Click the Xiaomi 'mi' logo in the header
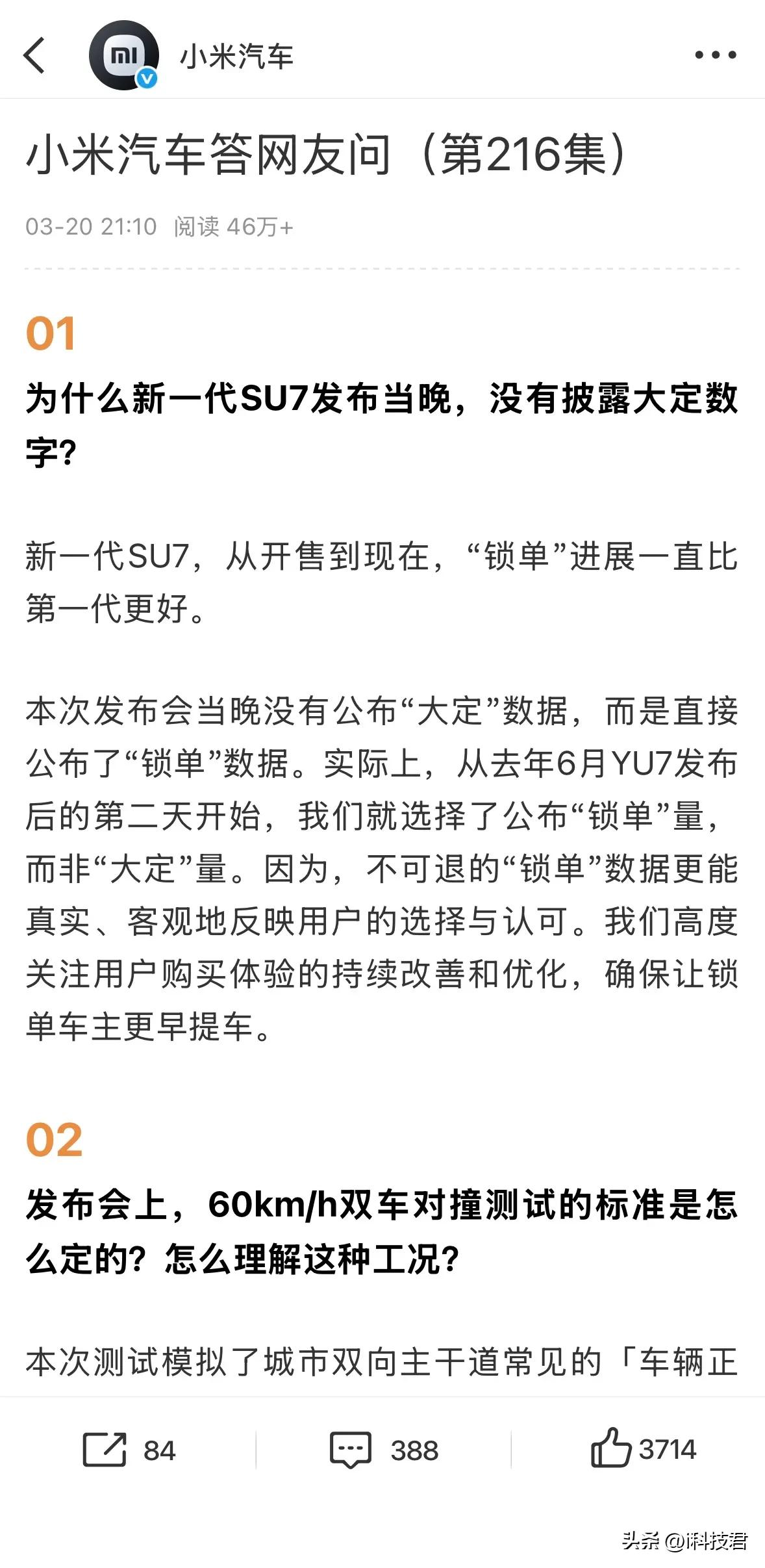765x1568 pixels. (x=123, y=55)
